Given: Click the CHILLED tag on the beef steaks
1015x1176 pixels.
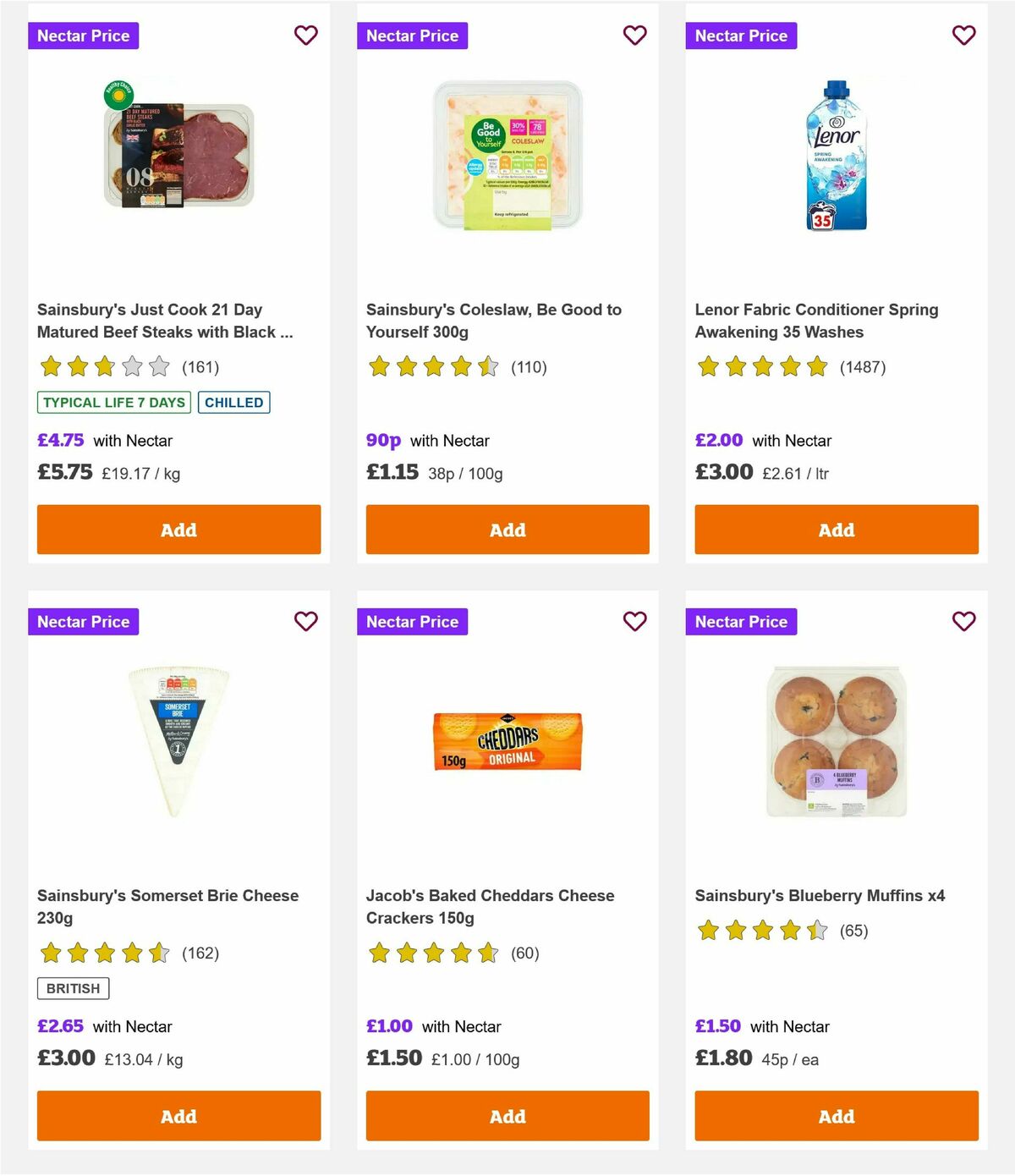Looking at the screenshot, I should point(233,403).
